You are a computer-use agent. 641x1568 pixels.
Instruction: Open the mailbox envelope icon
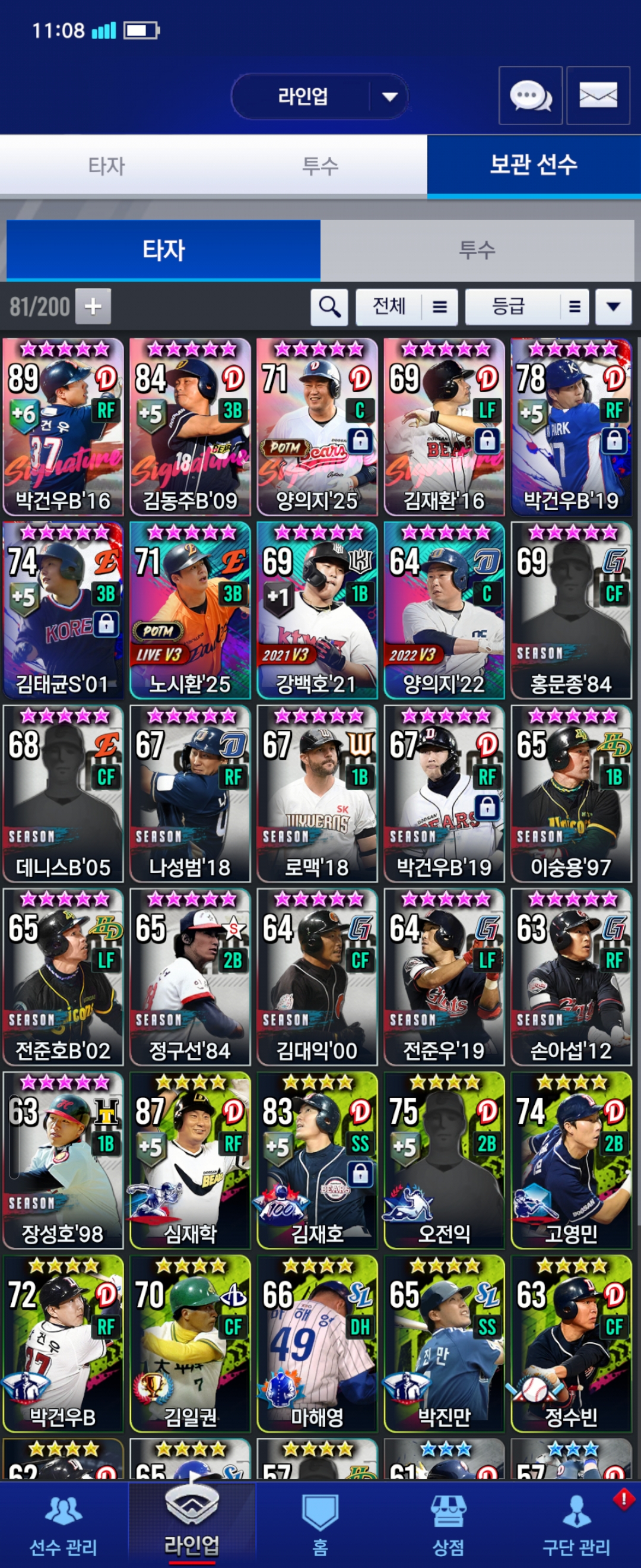pos(598,96)
